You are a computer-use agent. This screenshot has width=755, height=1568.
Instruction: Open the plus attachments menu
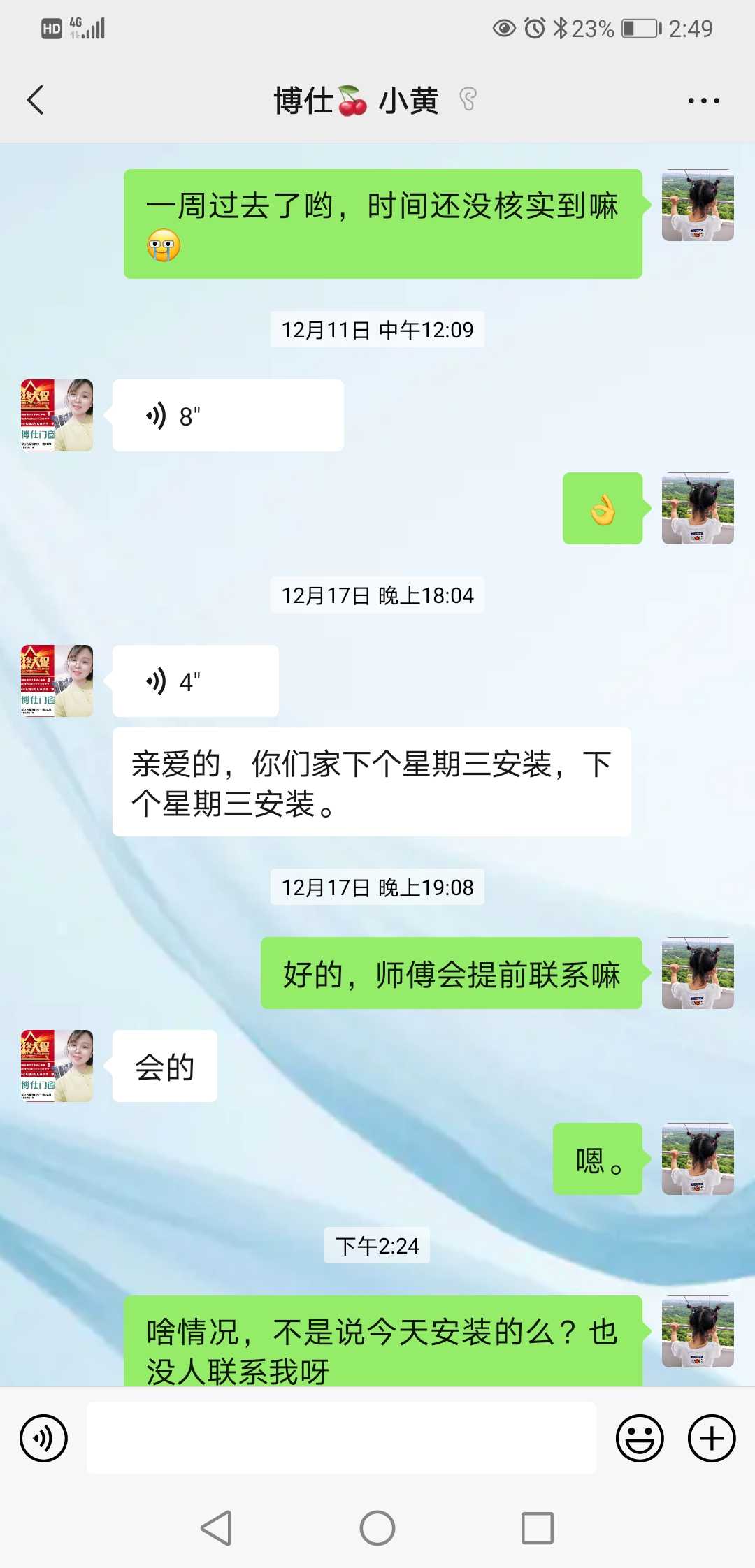712,1439
